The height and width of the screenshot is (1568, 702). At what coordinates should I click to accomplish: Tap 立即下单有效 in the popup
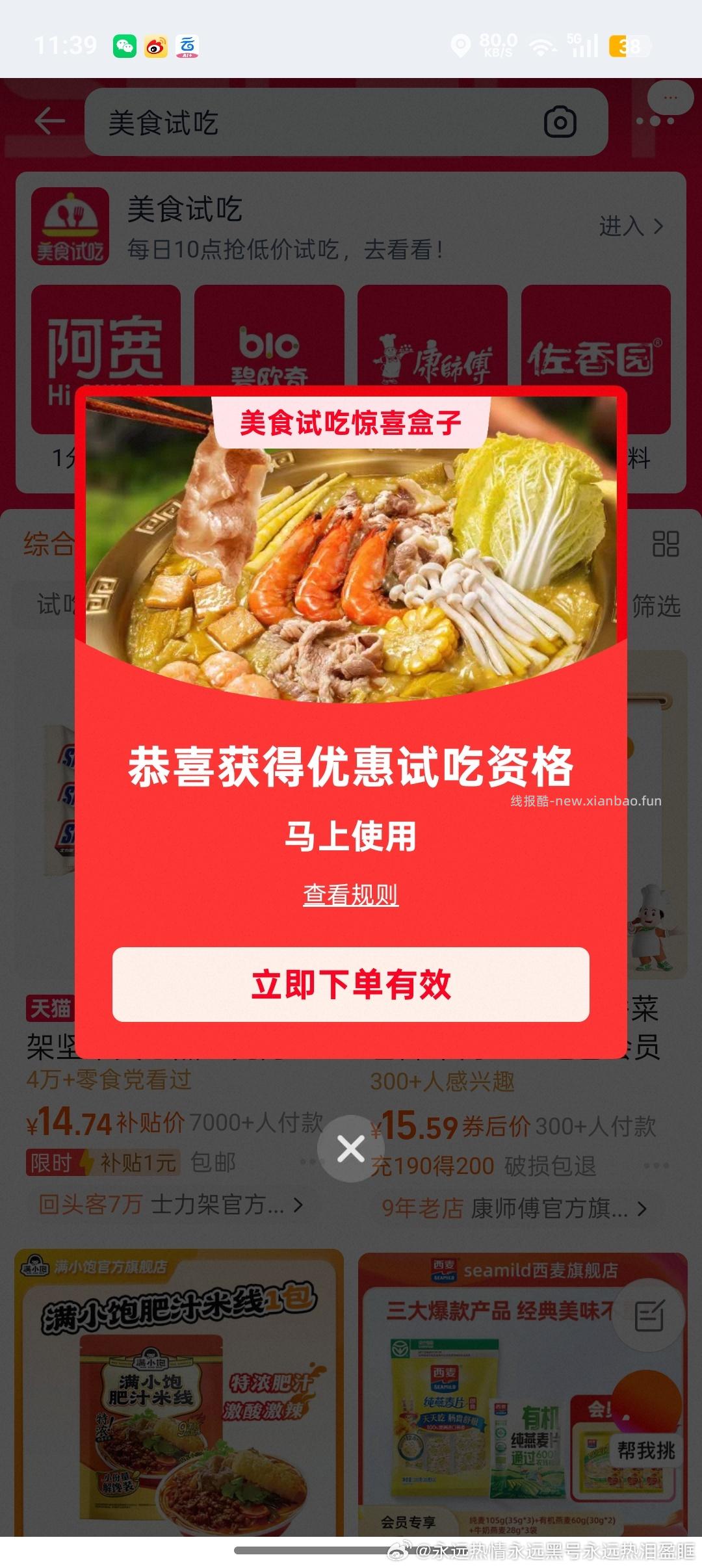350,984
